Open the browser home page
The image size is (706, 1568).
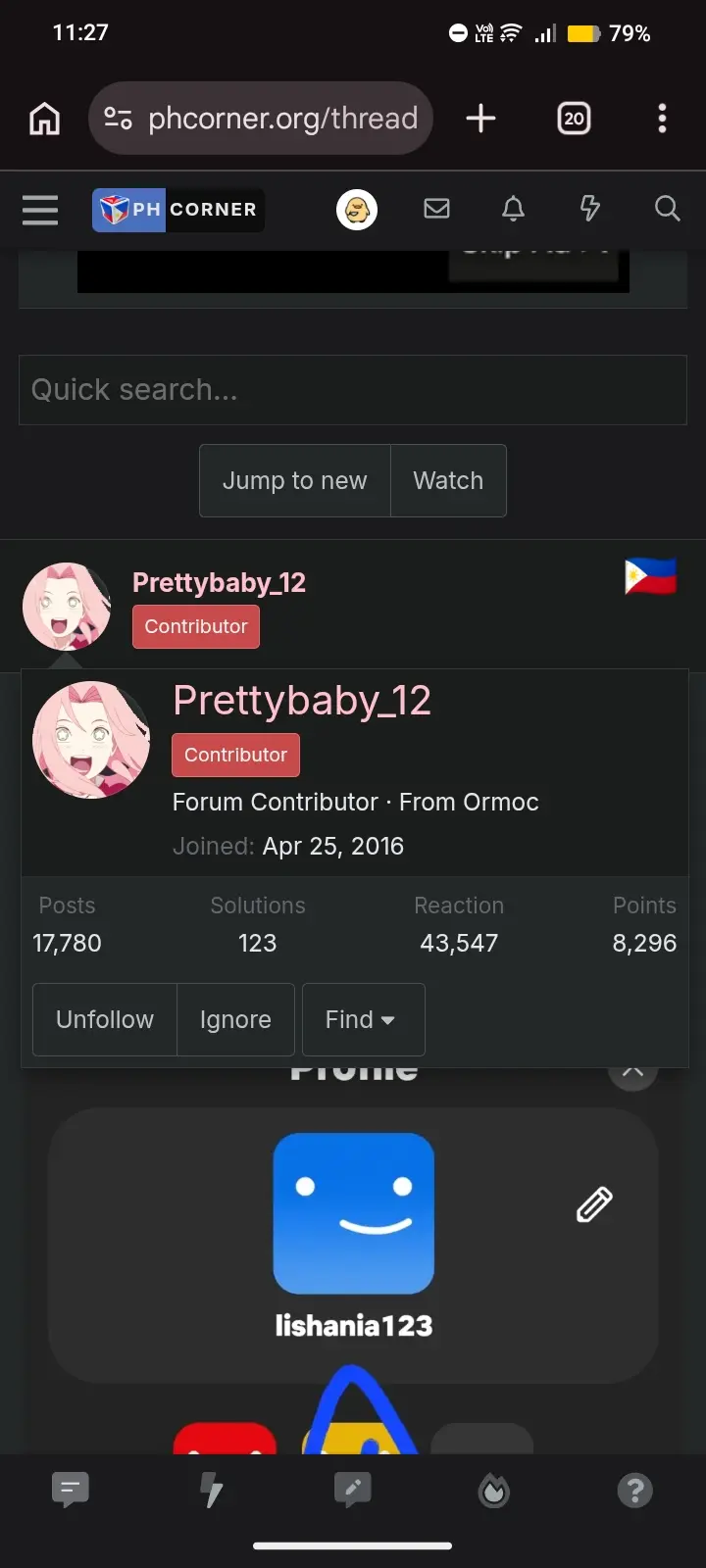coord(44,119)
